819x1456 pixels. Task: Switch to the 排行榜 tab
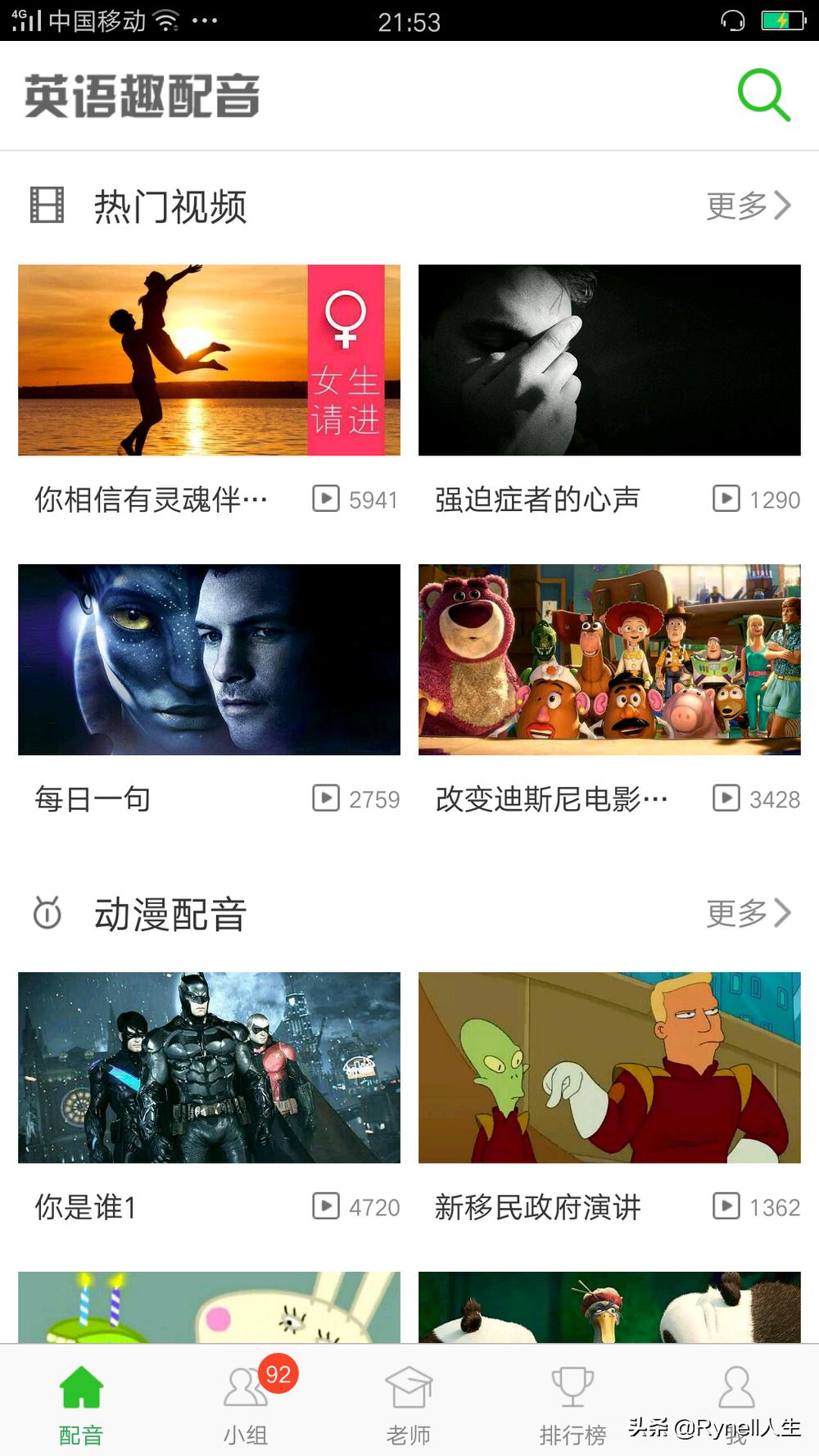pos(573,1400)
